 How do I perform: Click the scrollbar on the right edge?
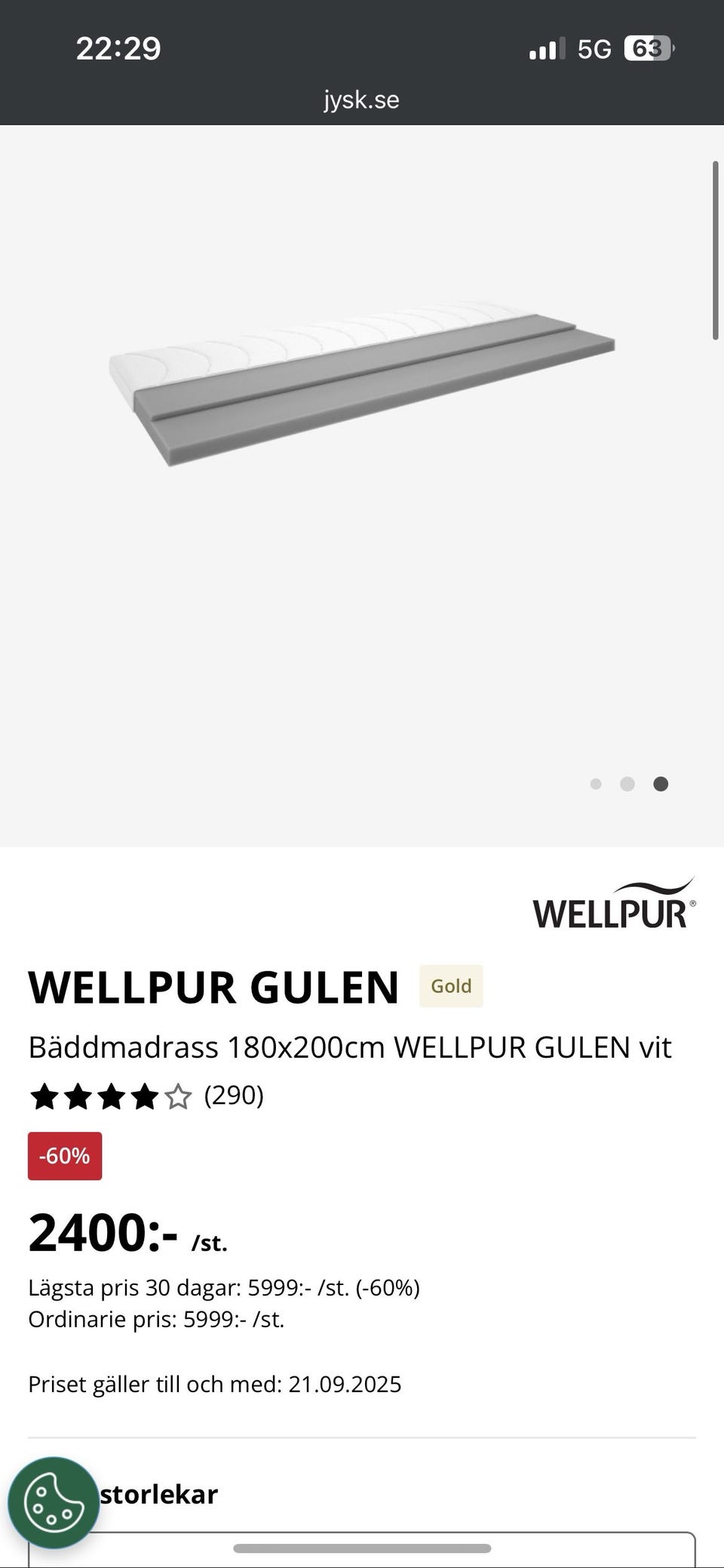(714, 249)
